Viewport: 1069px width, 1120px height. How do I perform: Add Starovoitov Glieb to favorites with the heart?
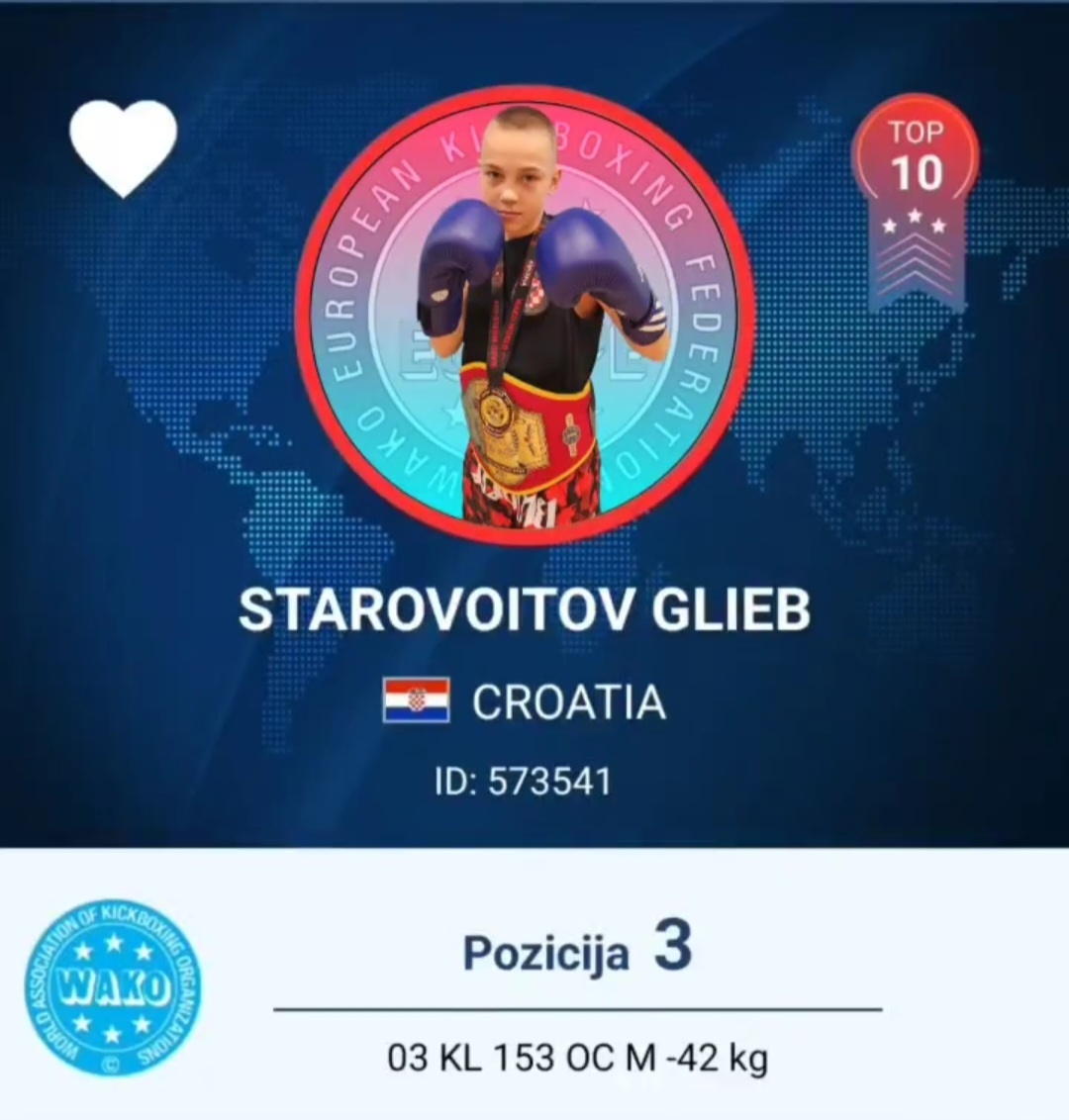[123, 147]
